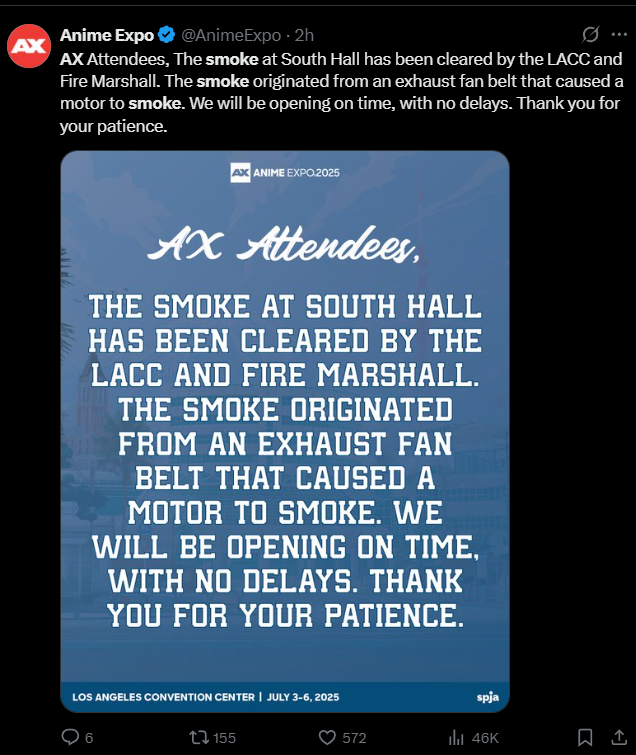Viewport: 636px width, 755px height.
Task: View the post's analytics views
Action: (x=456, y=737)
